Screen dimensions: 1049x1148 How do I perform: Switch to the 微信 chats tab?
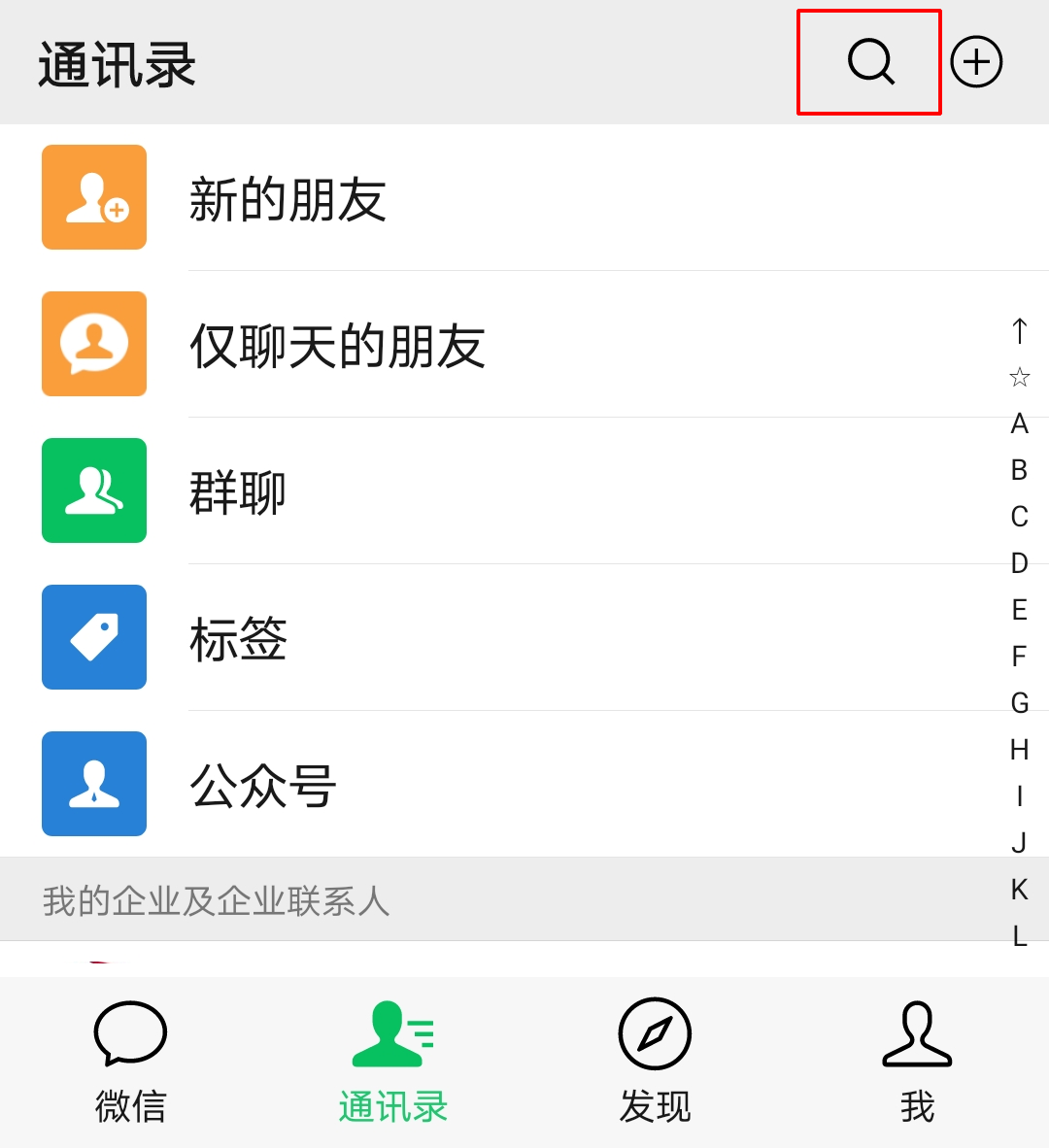[130, 1062]
